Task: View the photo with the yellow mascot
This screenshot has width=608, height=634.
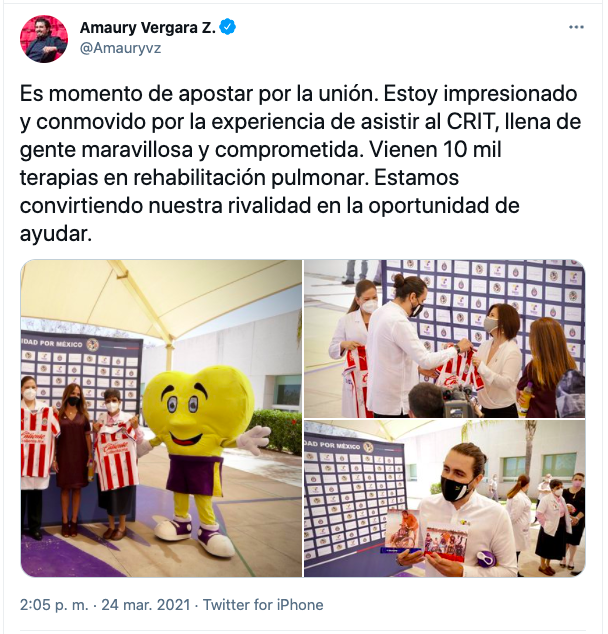Action: click(x=161, y=418)
